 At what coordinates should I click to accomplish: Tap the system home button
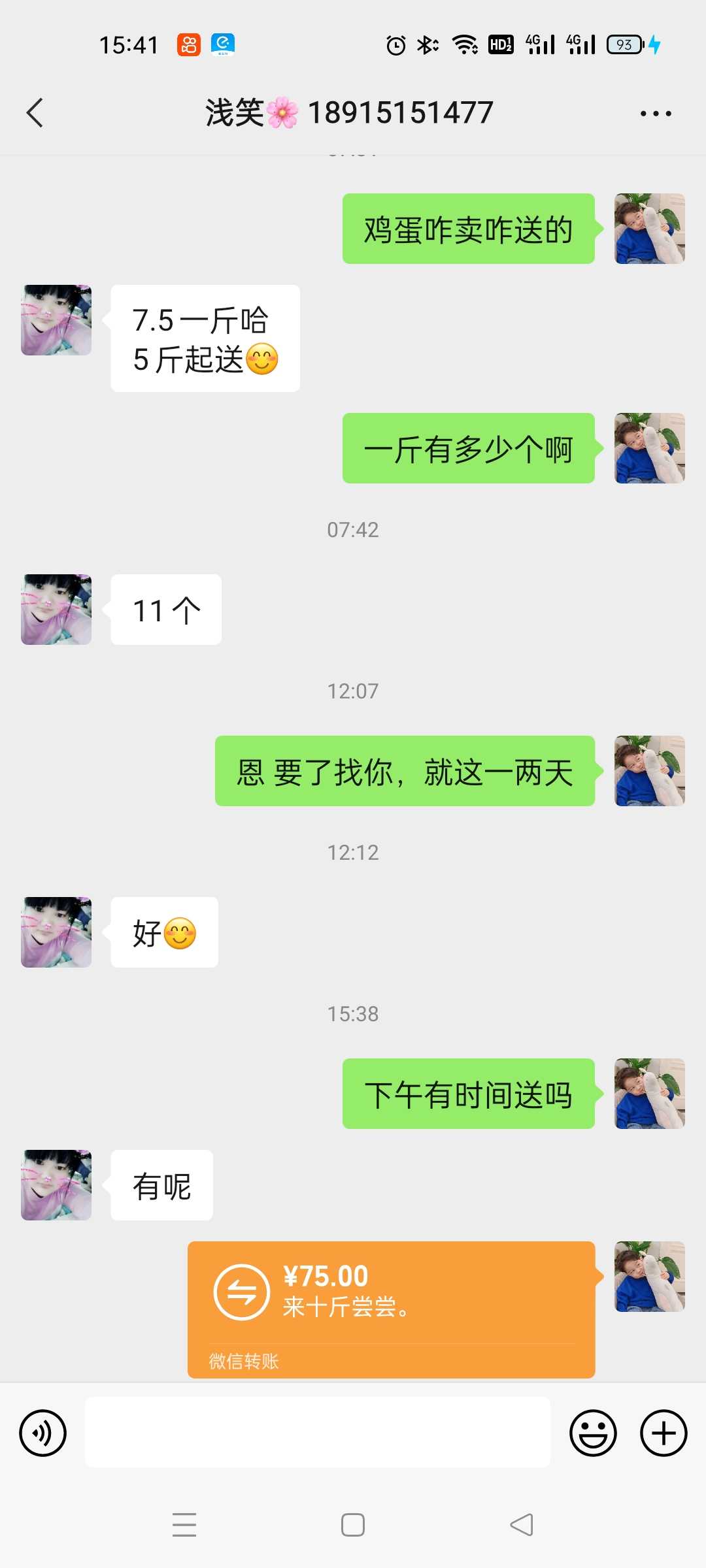point(353,1525)
